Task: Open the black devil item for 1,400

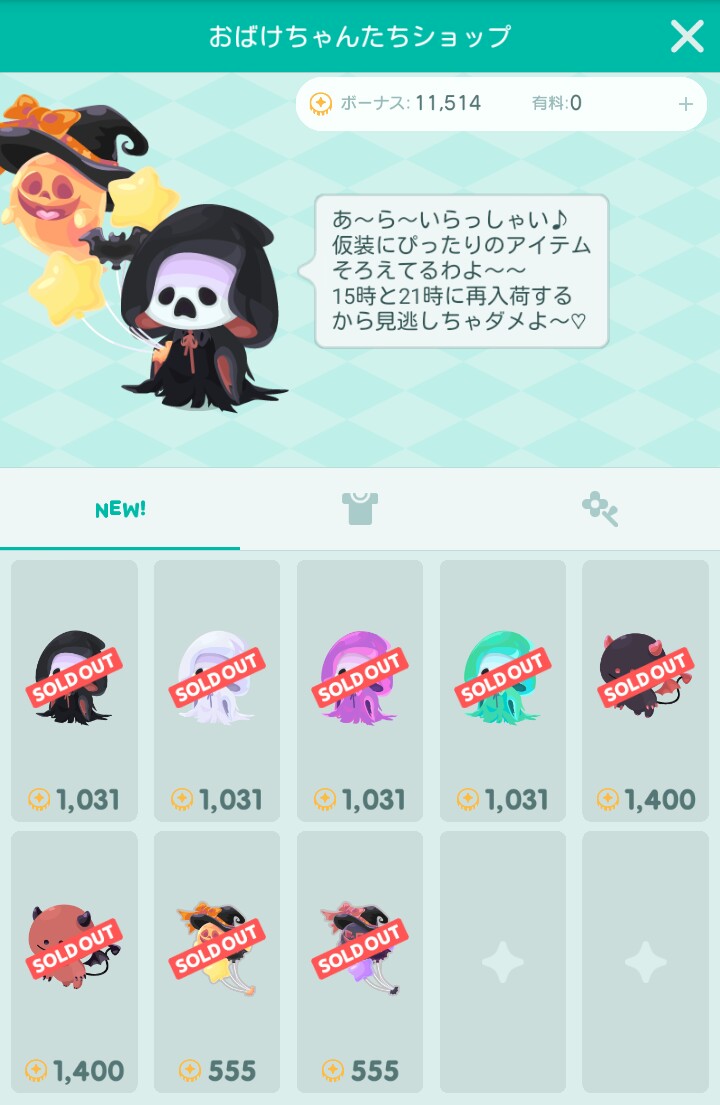Action: 645,690
